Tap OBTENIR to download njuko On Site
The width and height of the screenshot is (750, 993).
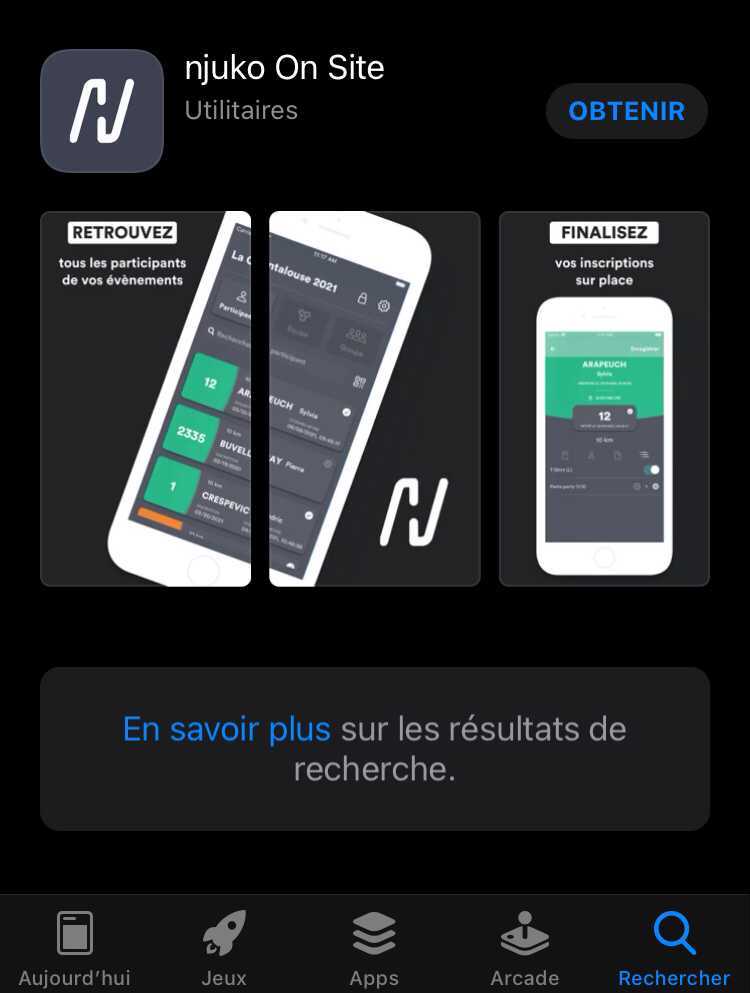pos(626,111)
